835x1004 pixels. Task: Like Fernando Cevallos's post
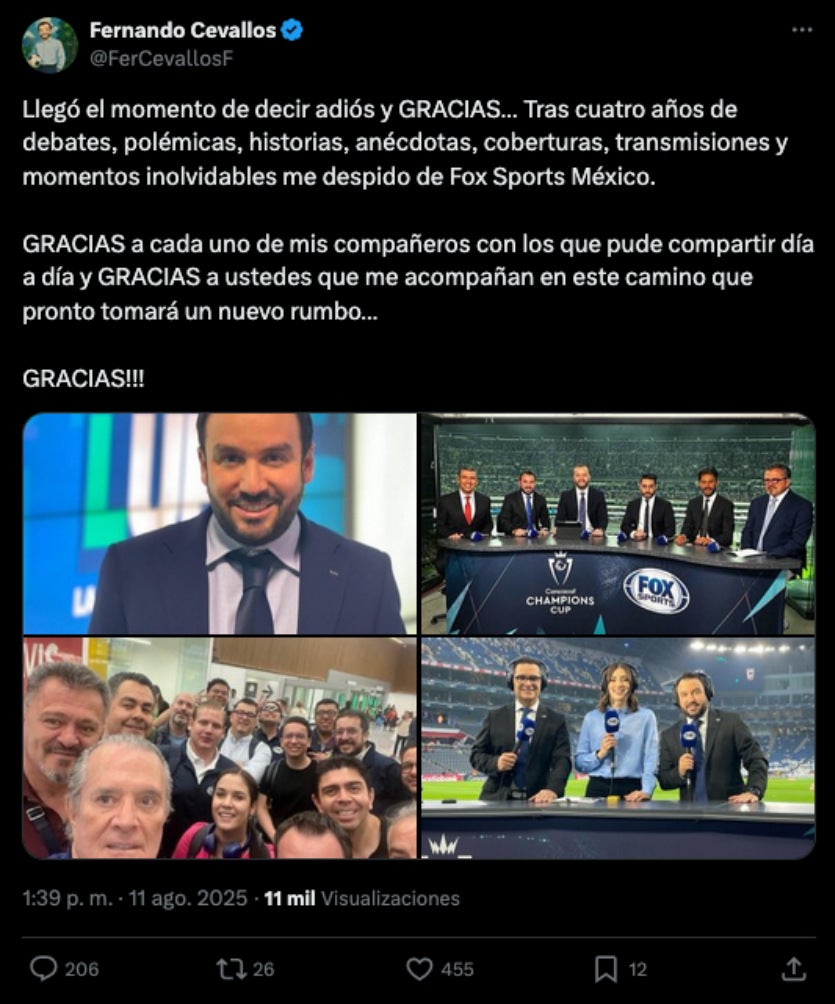pyautogui.click(x=420, y=968)
